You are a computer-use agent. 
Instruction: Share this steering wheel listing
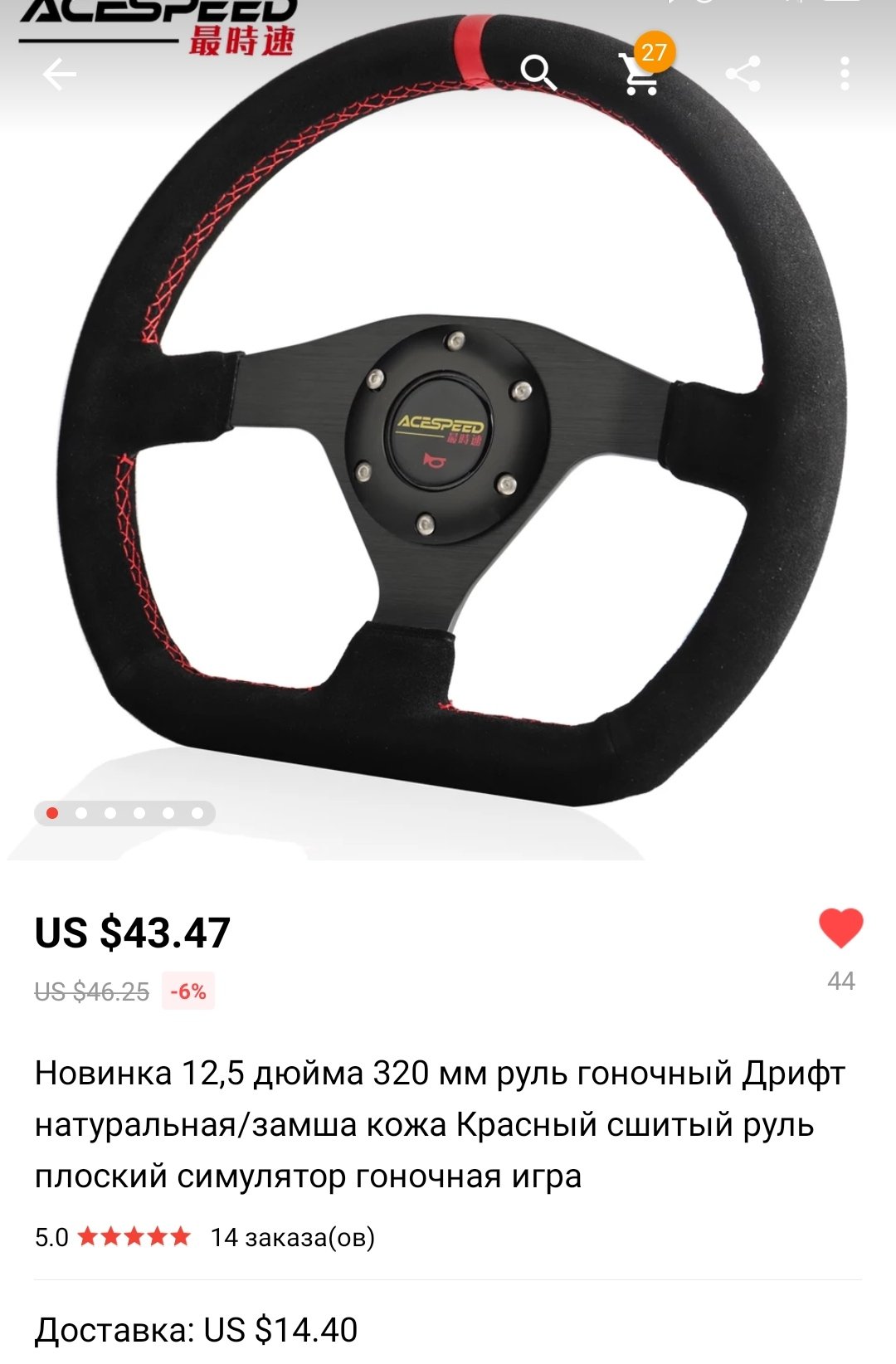[743, 74]
